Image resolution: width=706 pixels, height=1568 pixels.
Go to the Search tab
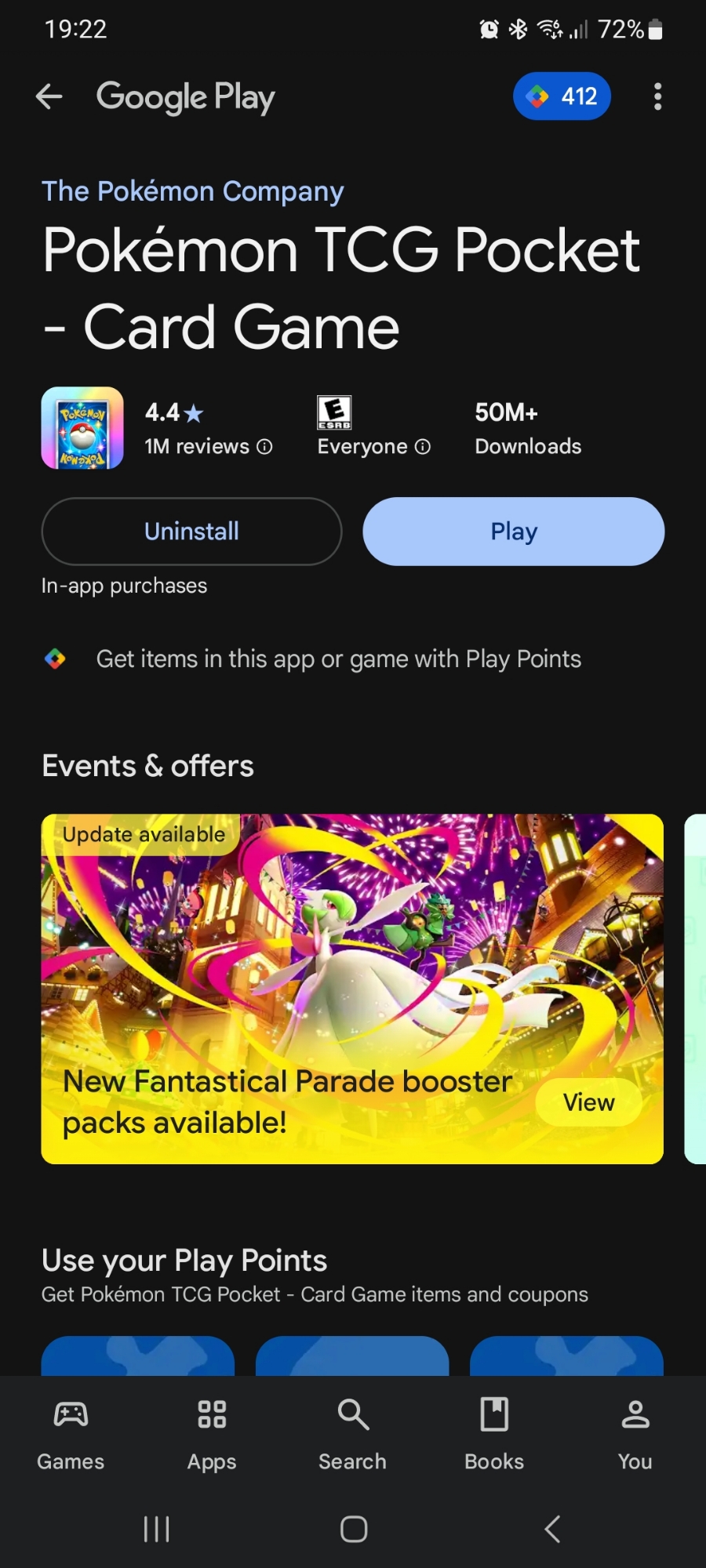352,1435
